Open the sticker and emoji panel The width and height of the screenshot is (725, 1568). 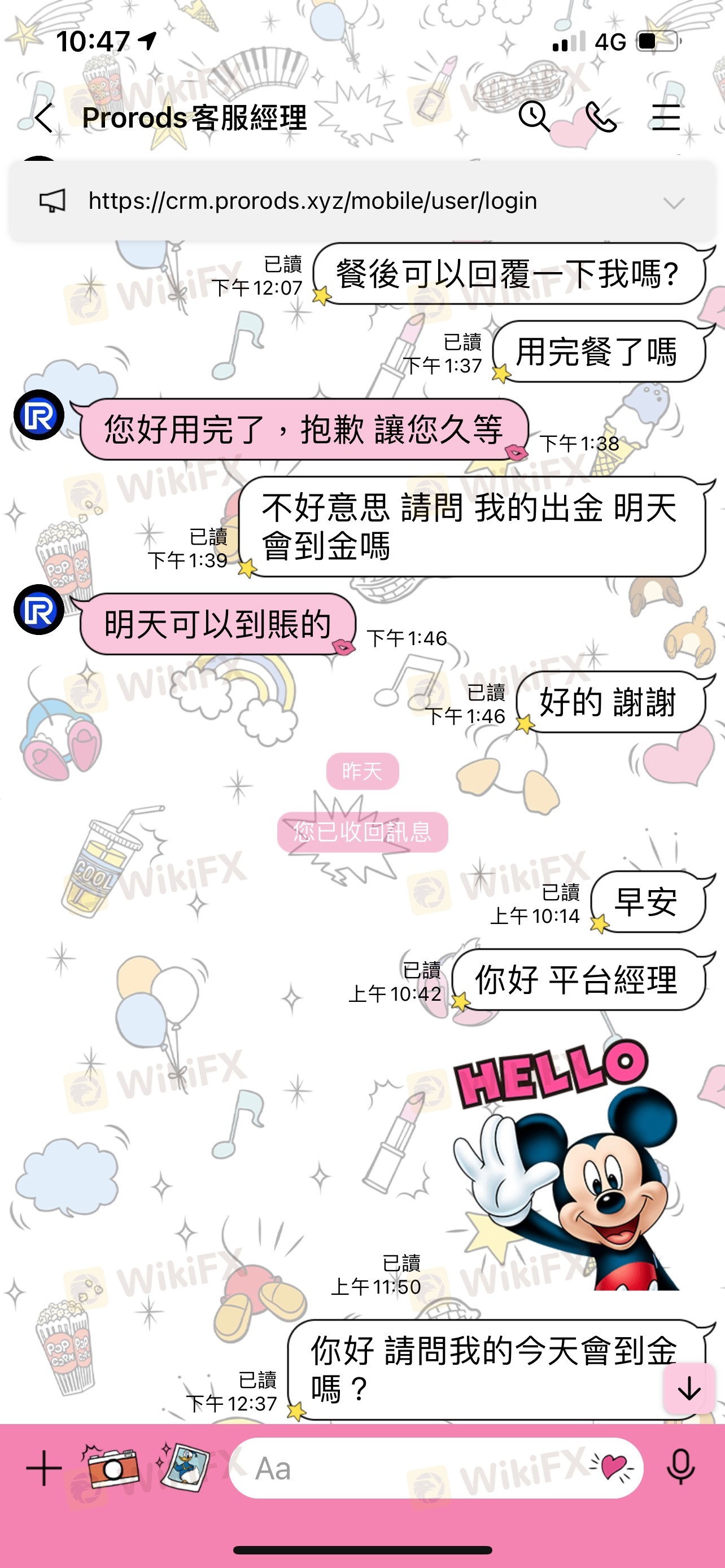pyautogui.click(x=612, y=1468)
